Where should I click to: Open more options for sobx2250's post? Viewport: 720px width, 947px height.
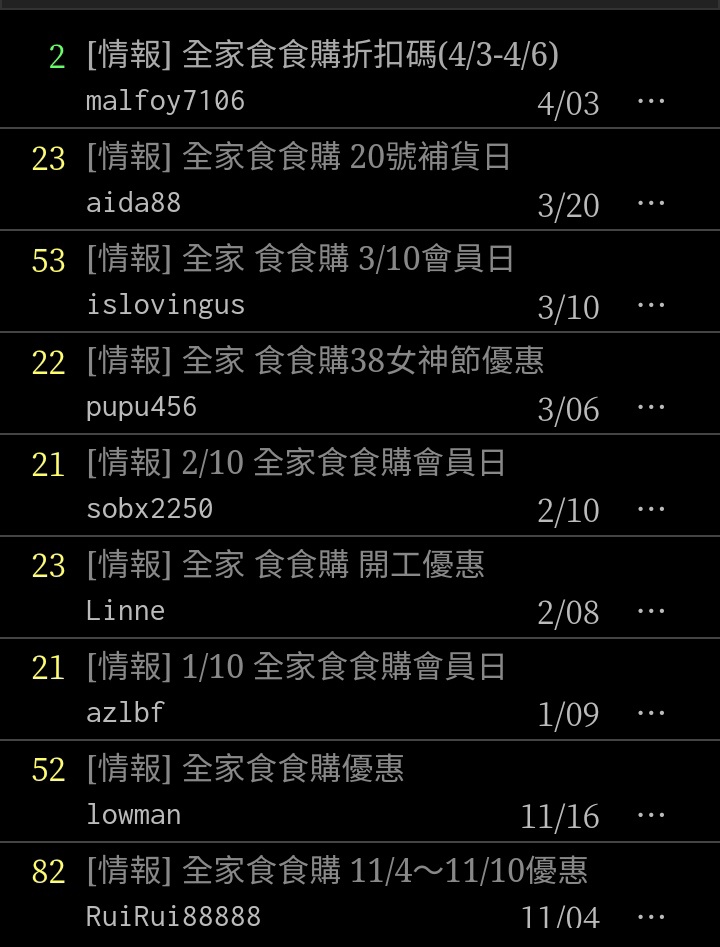pos(651,510)
